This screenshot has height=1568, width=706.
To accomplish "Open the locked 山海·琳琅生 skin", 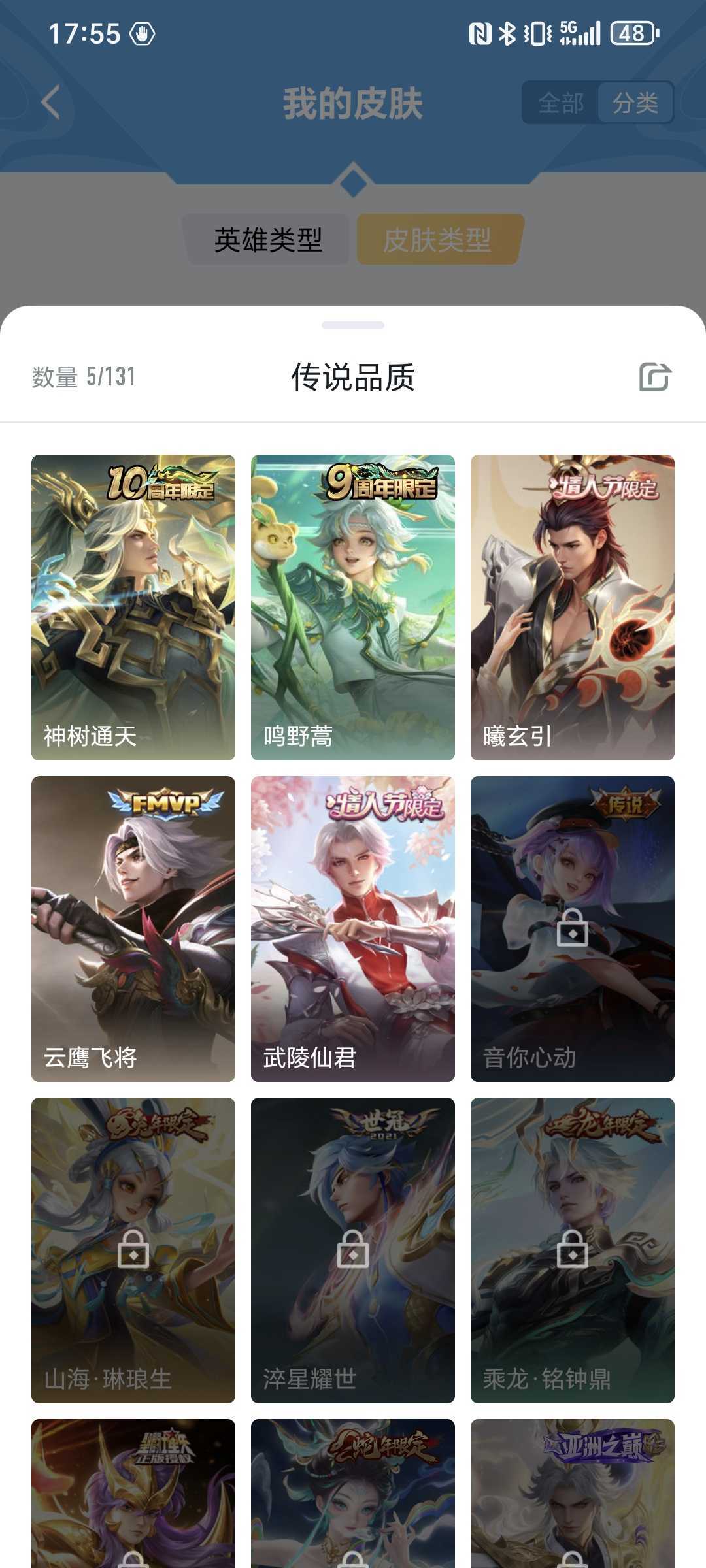I will click(133, 1250).
